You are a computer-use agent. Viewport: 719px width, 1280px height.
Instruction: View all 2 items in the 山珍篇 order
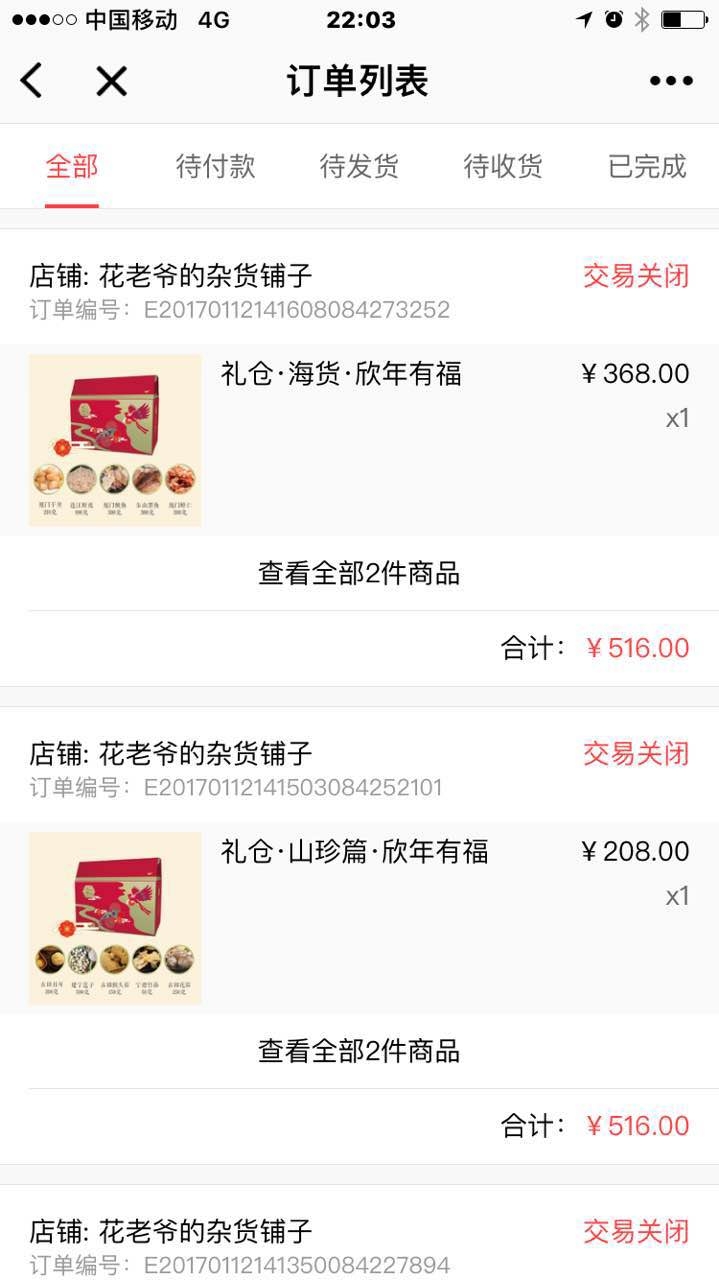[359, 1052]
